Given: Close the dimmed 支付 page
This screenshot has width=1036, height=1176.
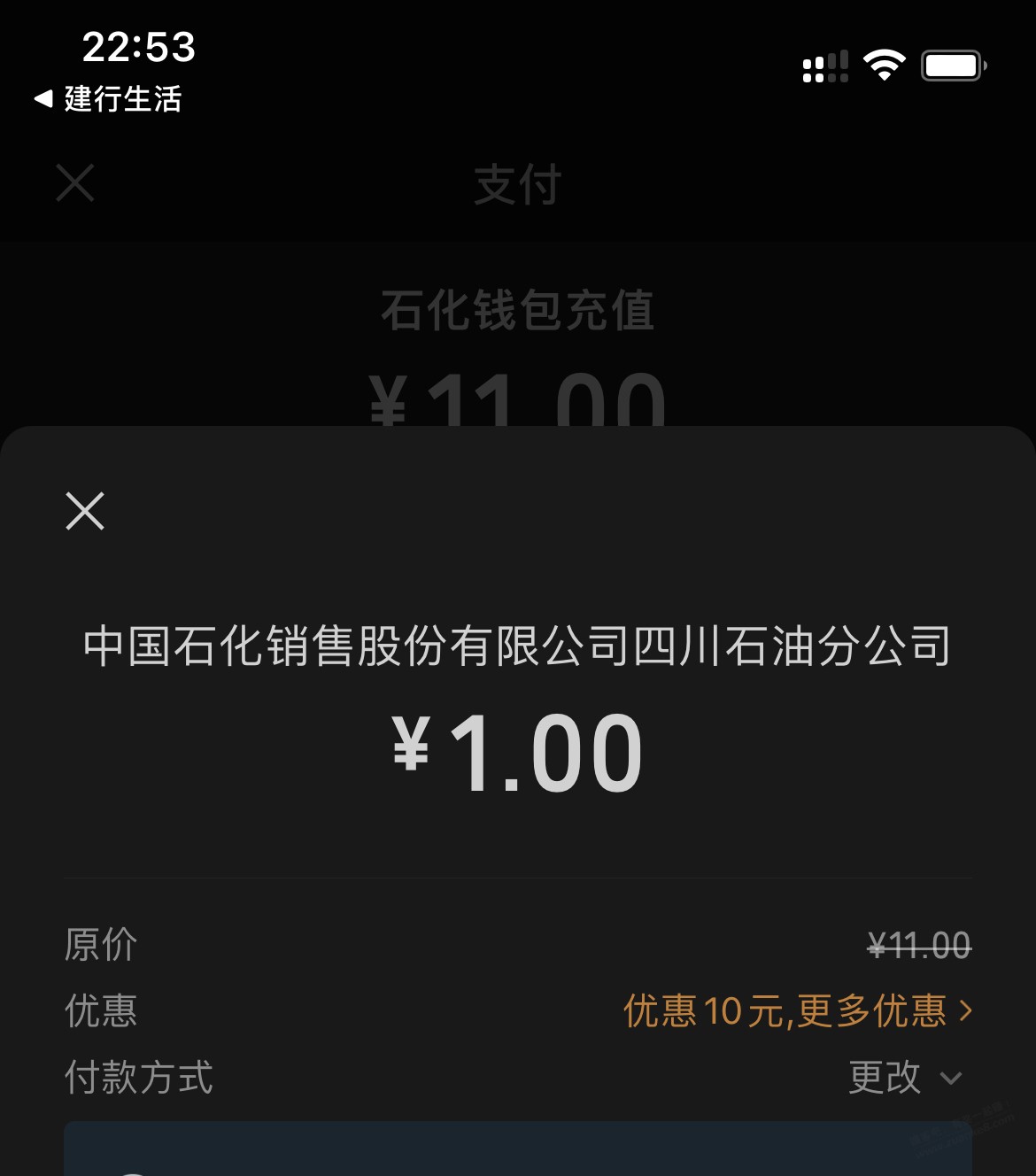Looking at the screenshot, I should click(75, 183).
